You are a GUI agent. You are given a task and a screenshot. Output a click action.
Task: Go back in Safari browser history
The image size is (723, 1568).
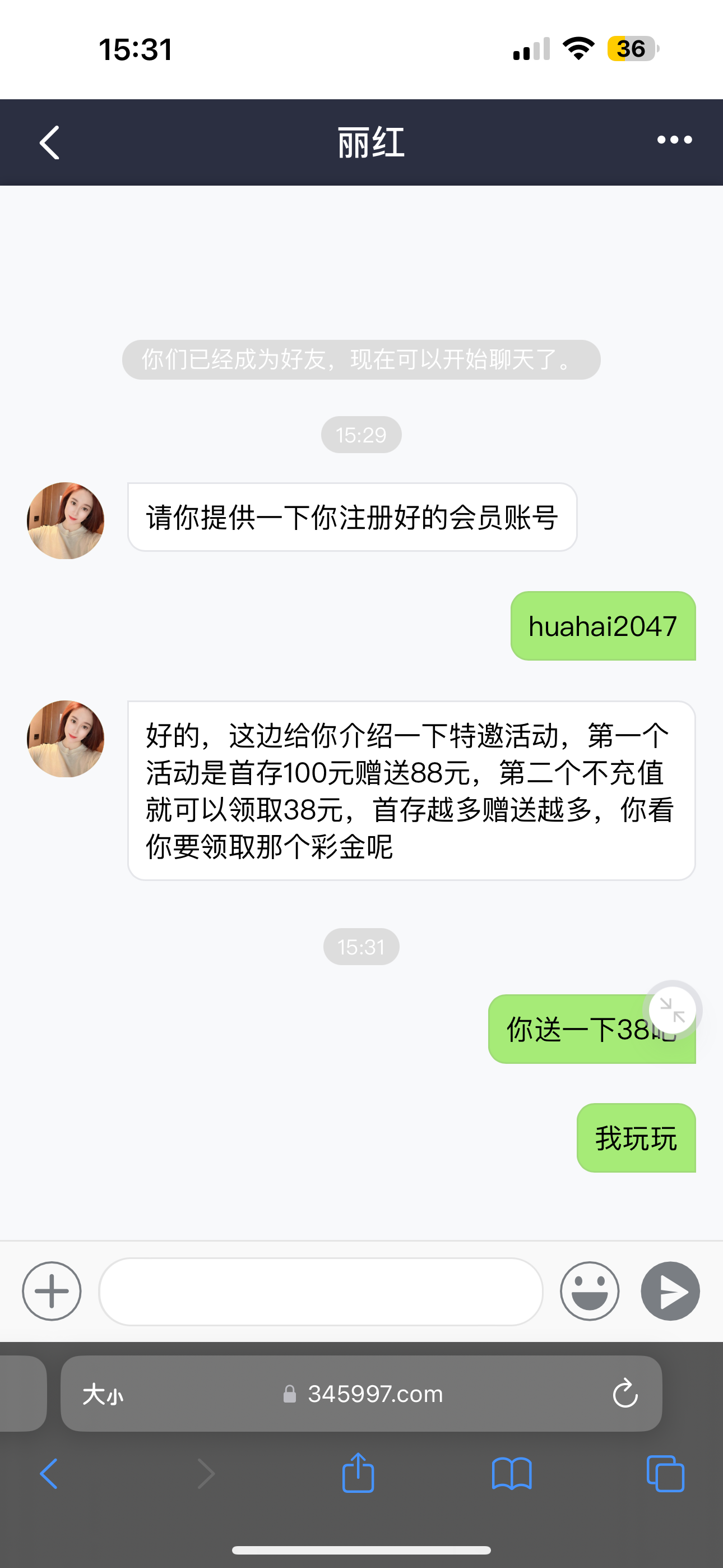click(49, 1474)
